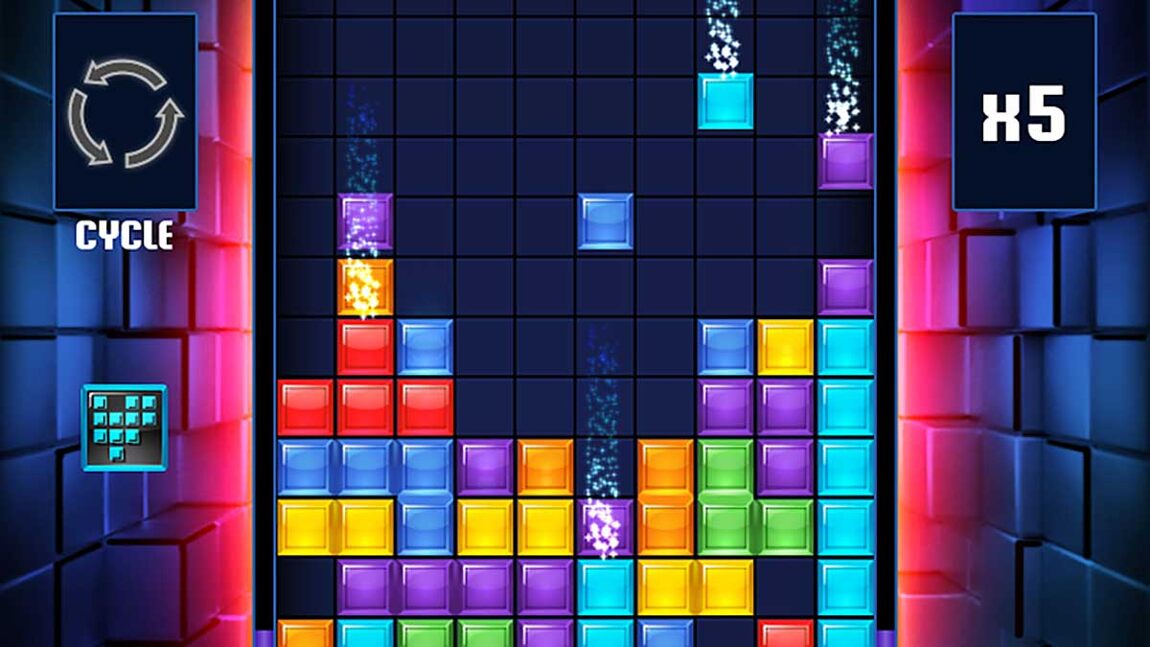Activate the cyan blocks power-up icon

124,427
